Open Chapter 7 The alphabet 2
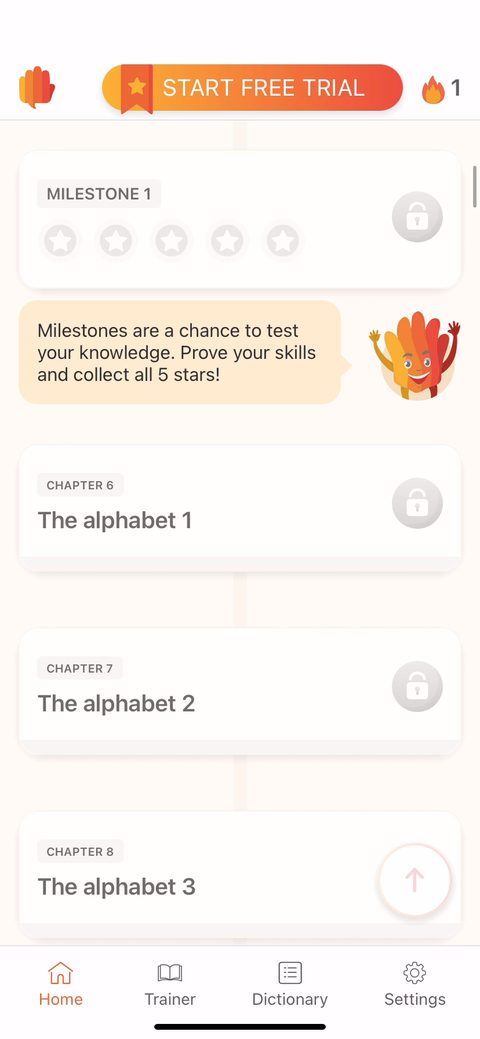 click(240, 691)
